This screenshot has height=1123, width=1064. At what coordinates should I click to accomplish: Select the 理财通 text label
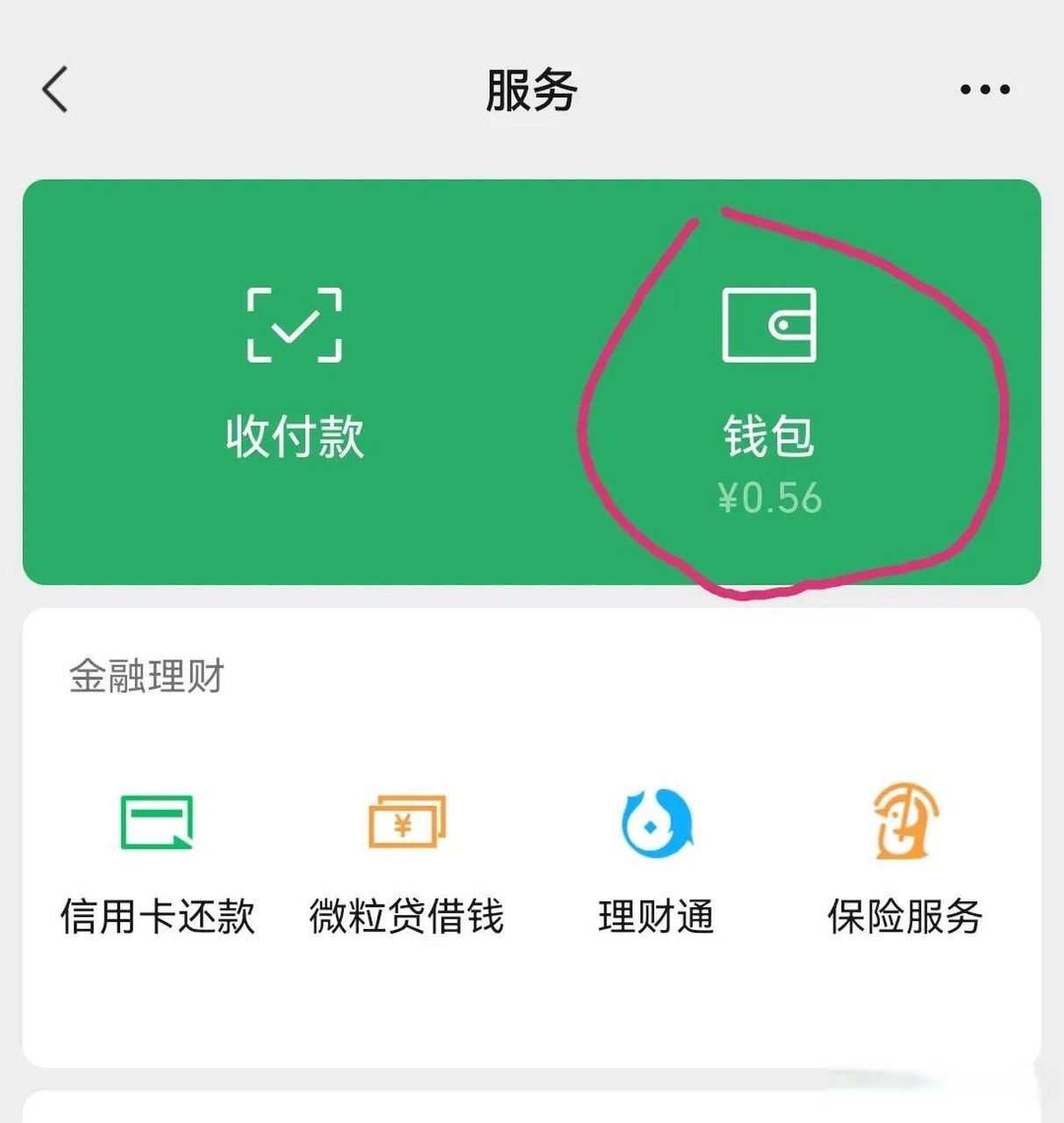point(656,919)
